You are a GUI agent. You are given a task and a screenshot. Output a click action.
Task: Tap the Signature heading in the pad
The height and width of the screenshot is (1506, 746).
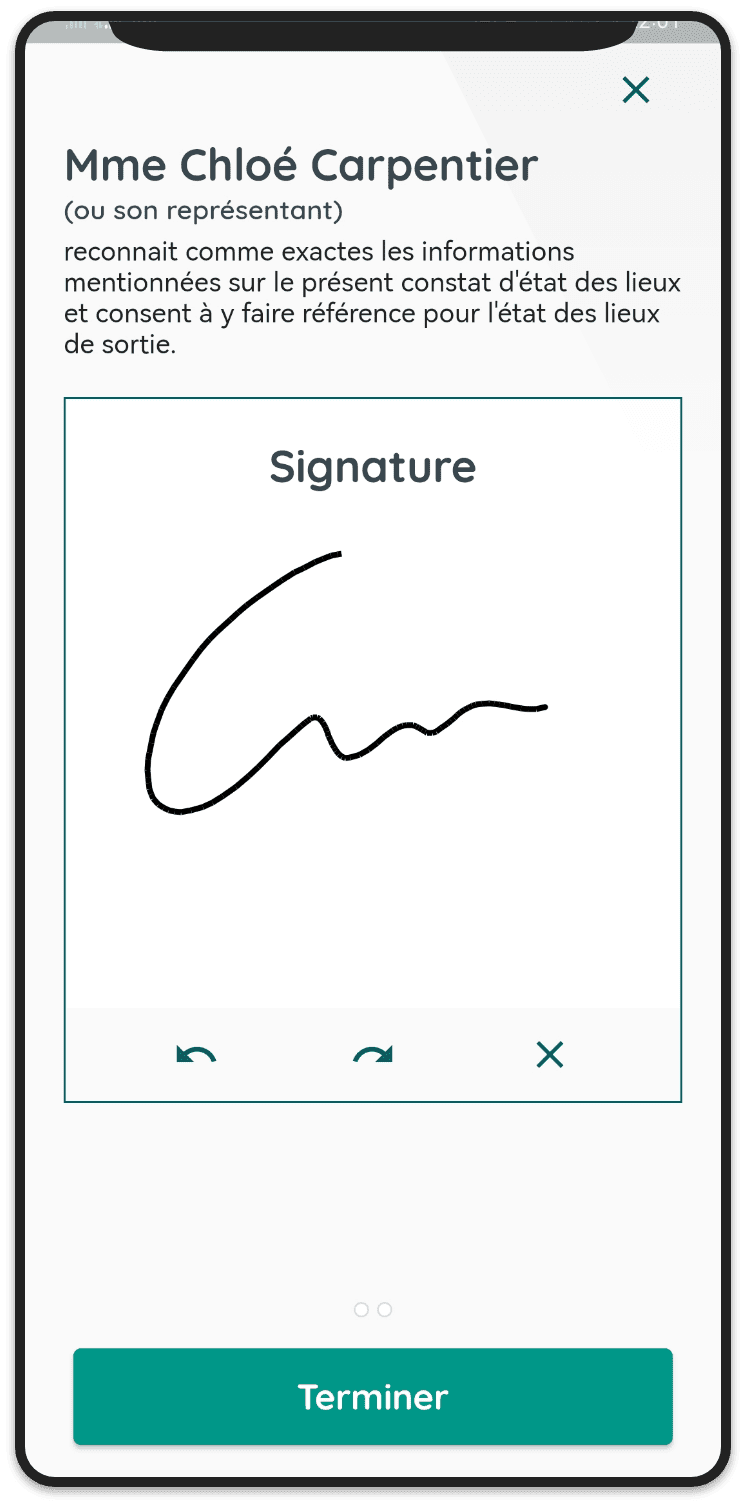[x=372, y=466]
